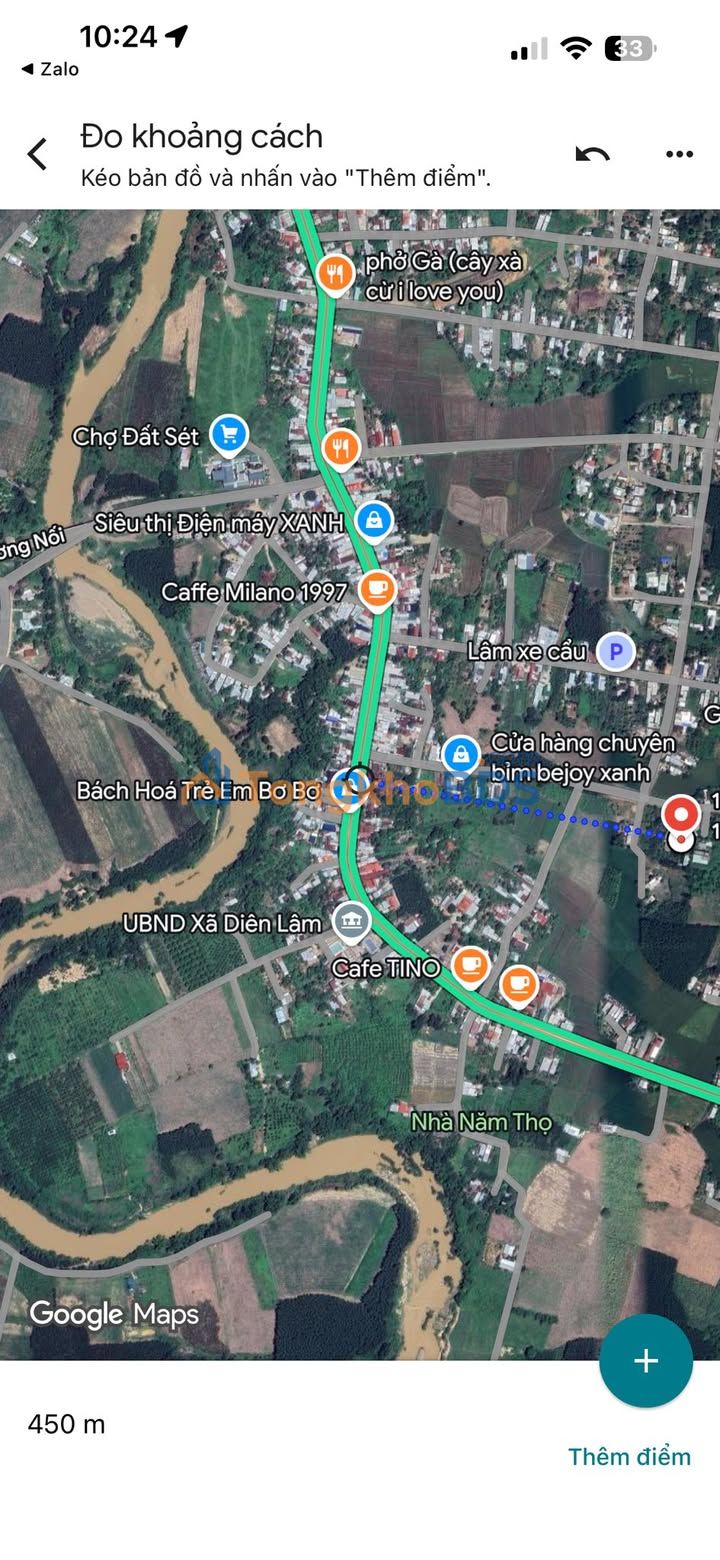Select the Chợ Đất Sét market marker
The image size is (720, 1560).
point(231,435)
